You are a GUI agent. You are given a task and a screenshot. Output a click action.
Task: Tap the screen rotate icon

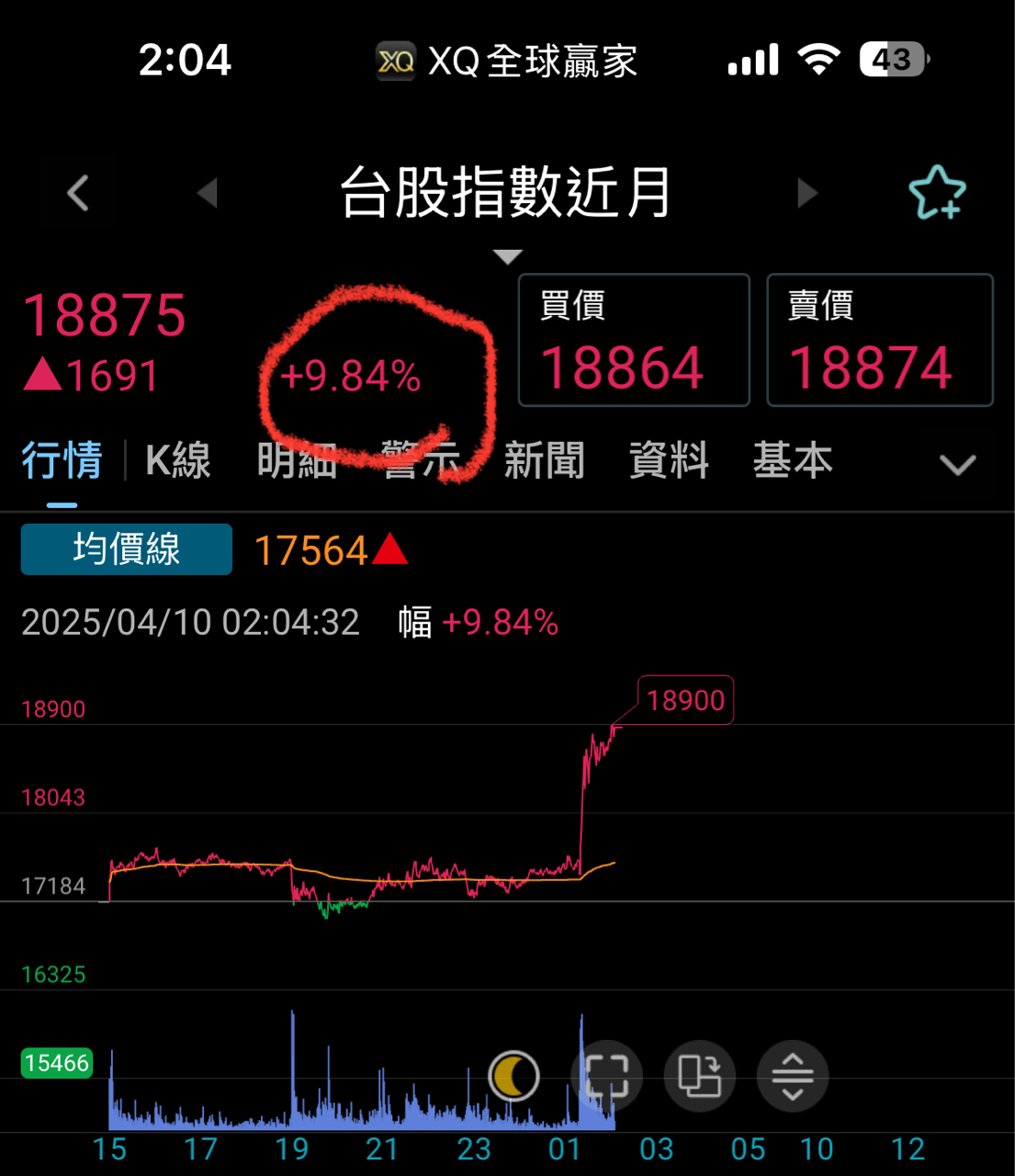(700, 1076)
